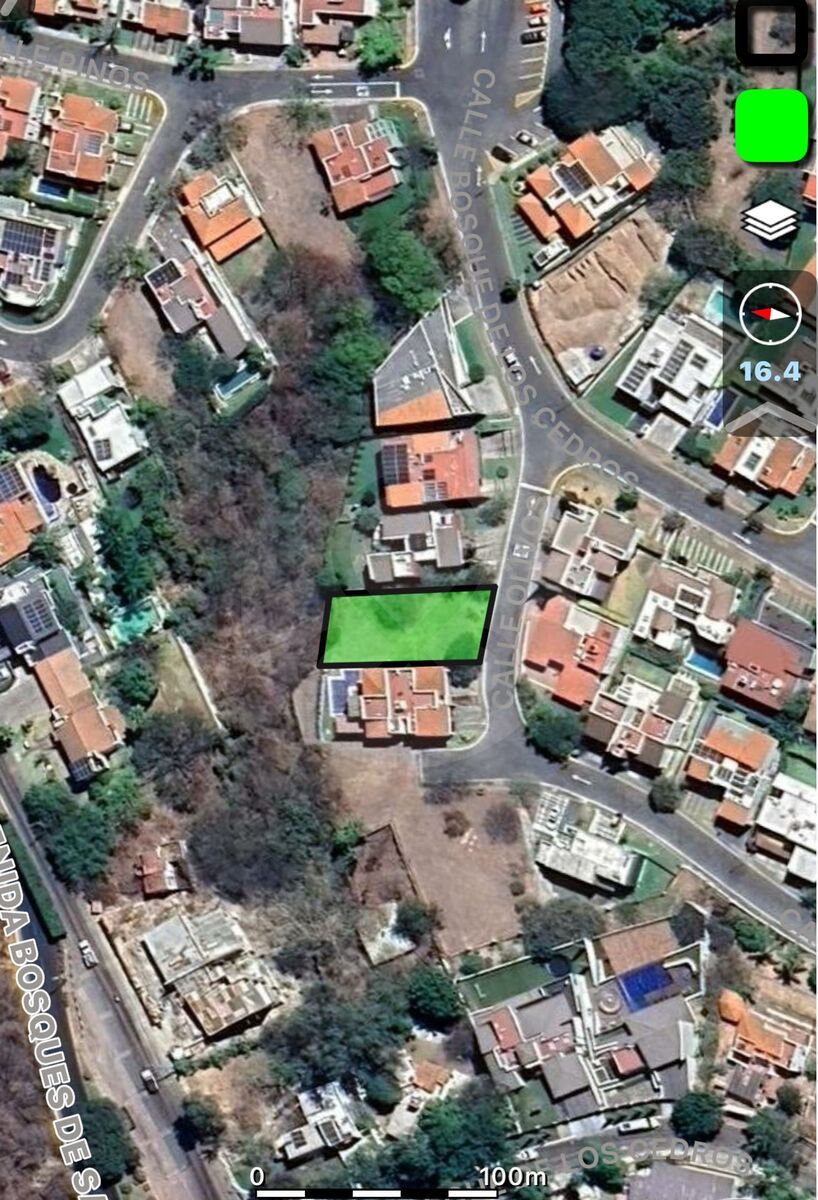Screen dimensions: 818x1200
Task: Tap the green fill color swatch
Action: [x=771, y=126]
